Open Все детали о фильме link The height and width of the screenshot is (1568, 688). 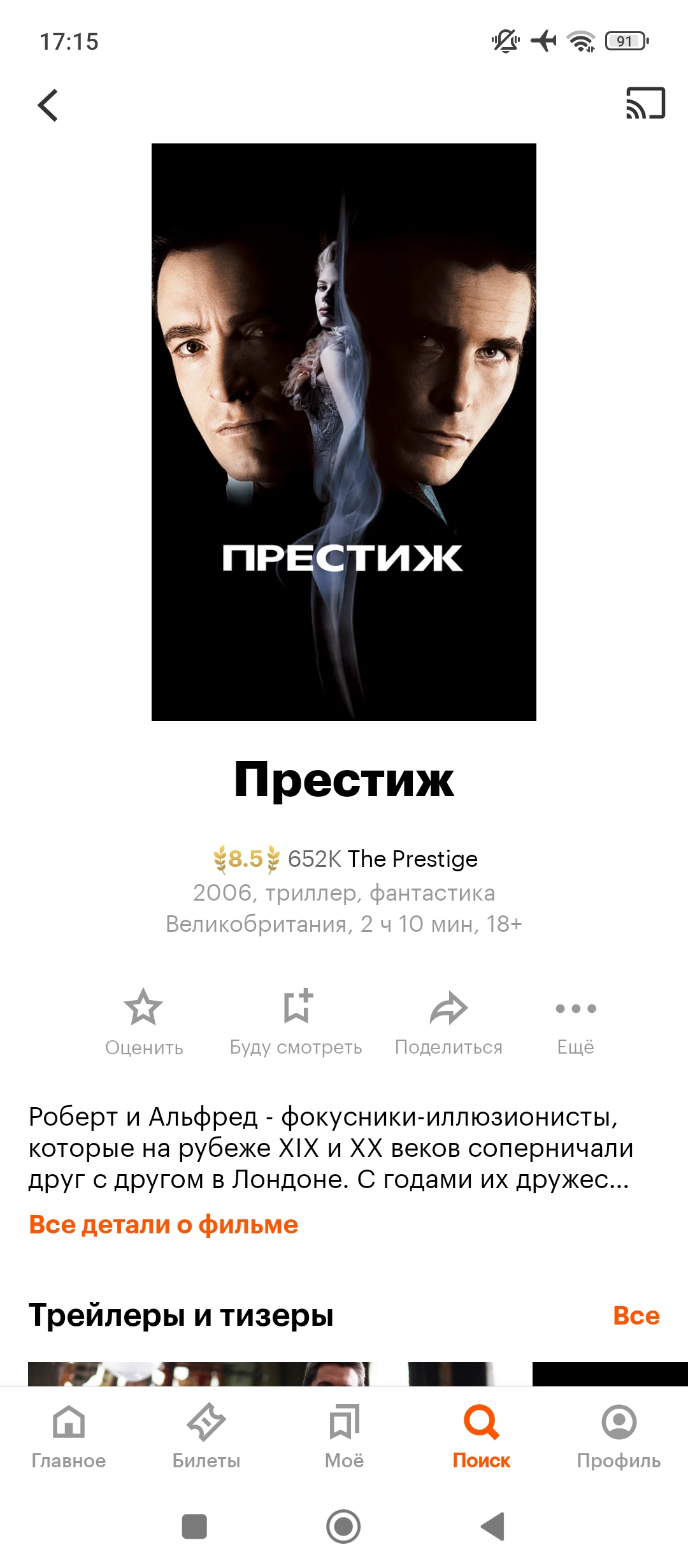point(164,1224)
